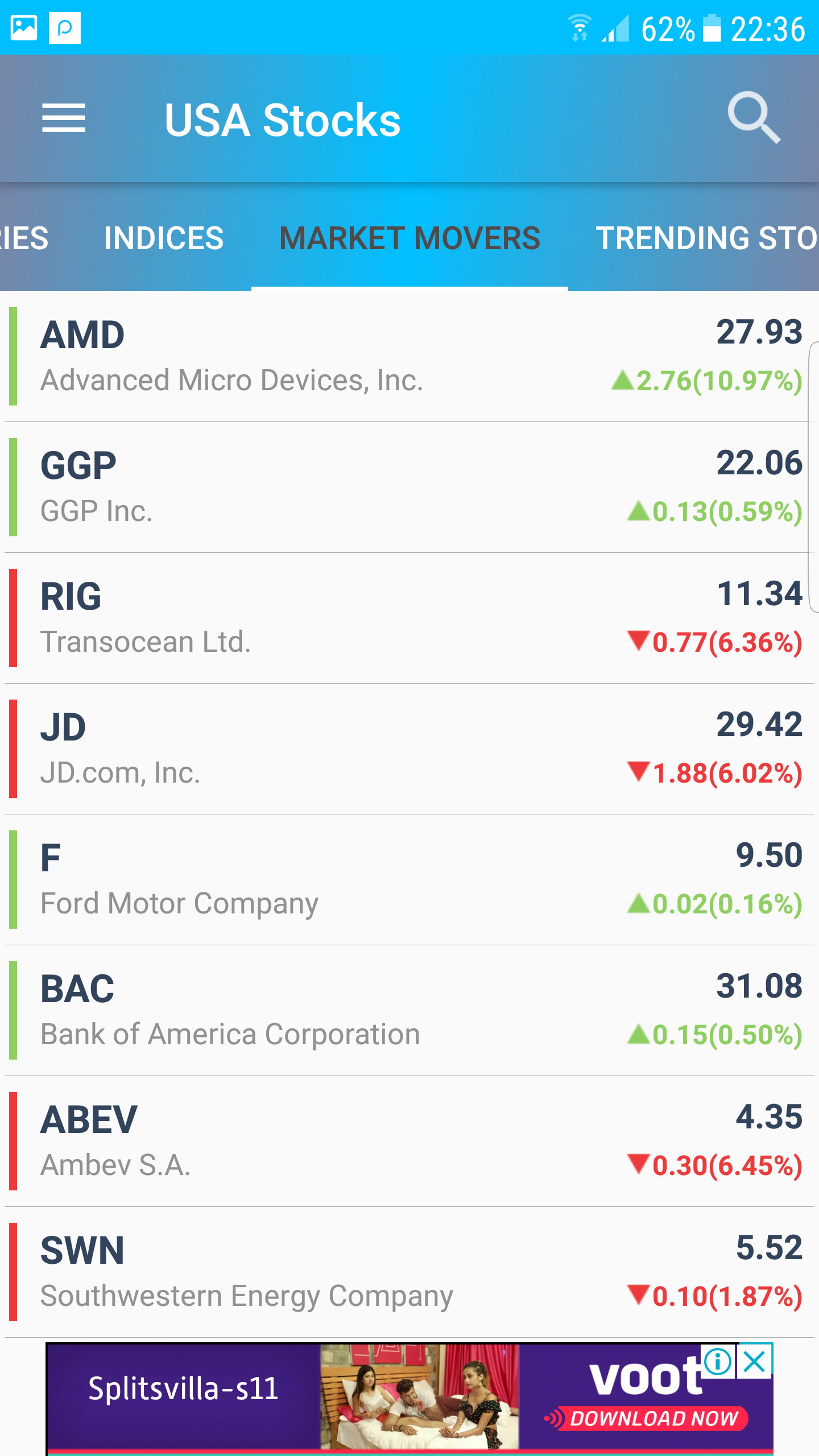
Task: Select the Market Movers tab
Action: click(x=409, y=238)
